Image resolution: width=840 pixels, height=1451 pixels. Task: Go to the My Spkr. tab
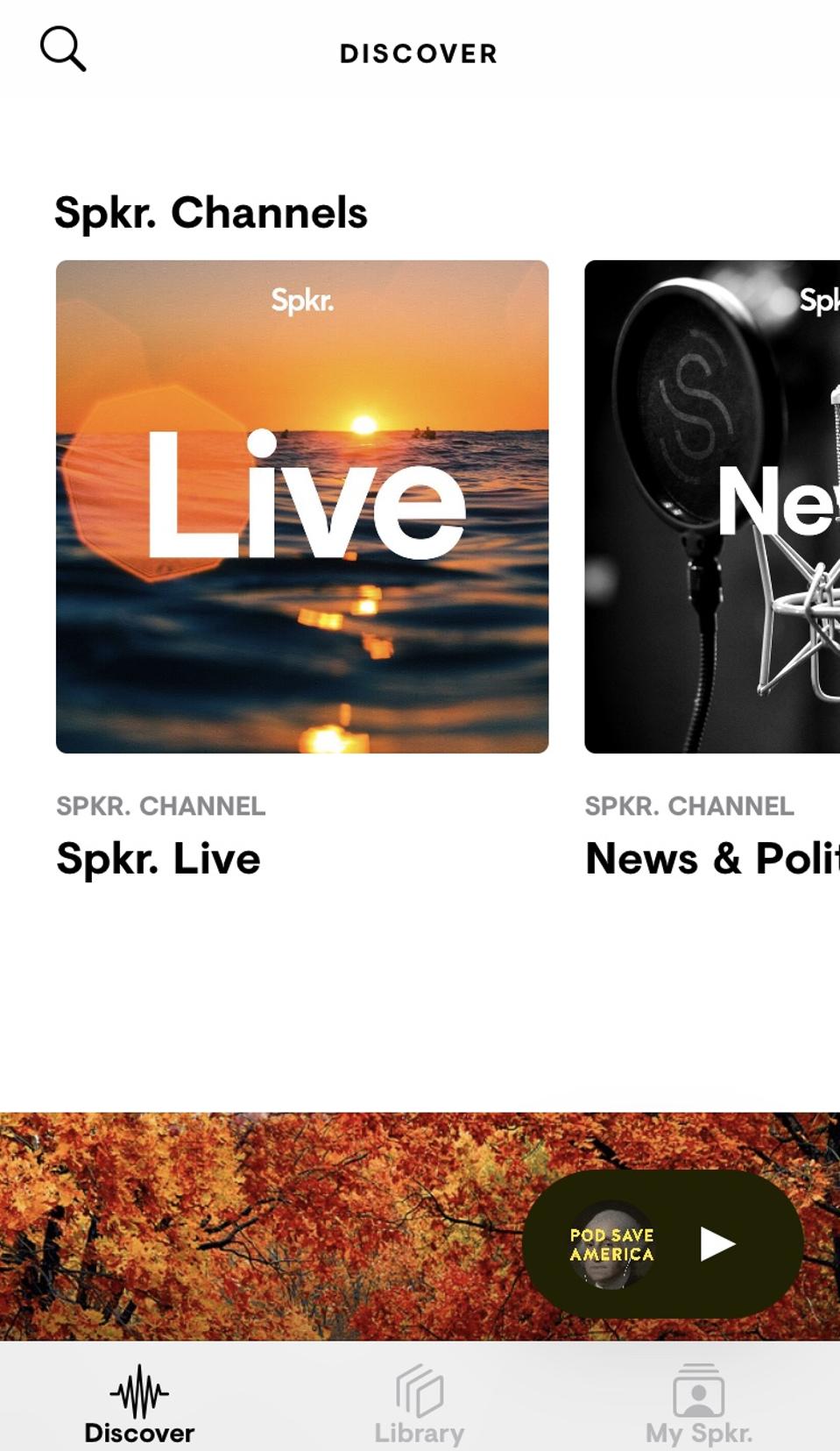point(699,1404)
